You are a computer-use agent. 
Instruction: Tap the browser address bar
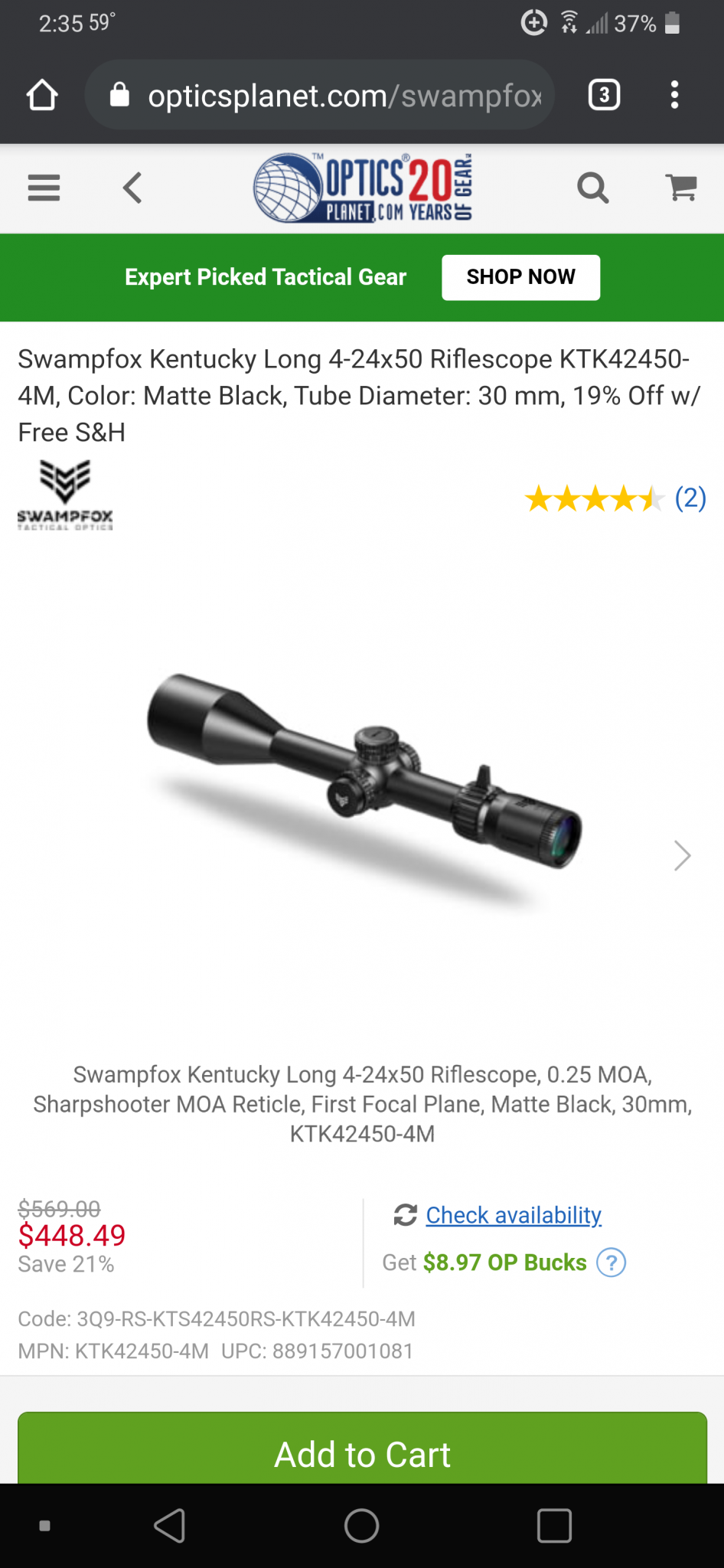tap(320, 95)
